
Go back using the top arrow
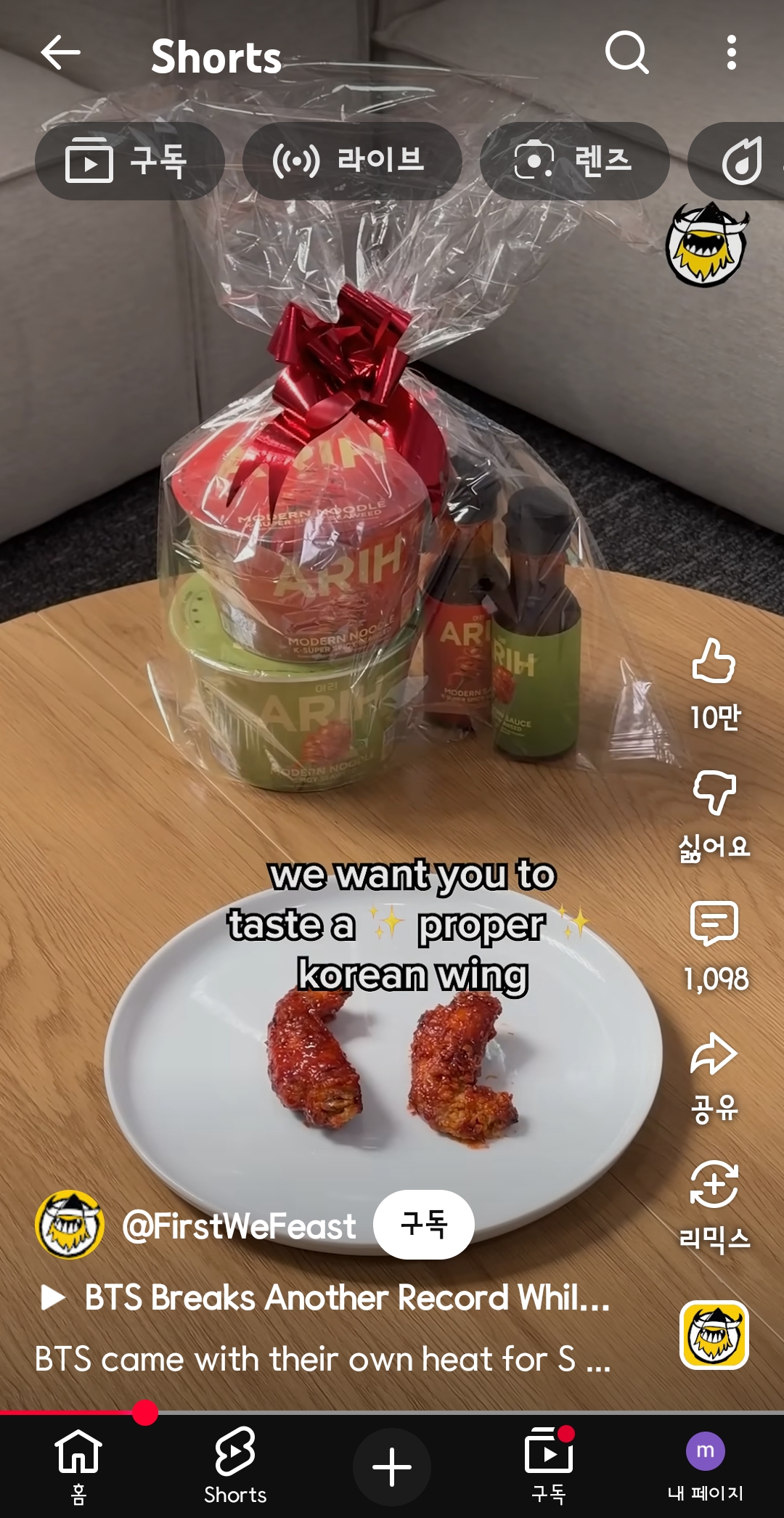(x=60, y=53)
